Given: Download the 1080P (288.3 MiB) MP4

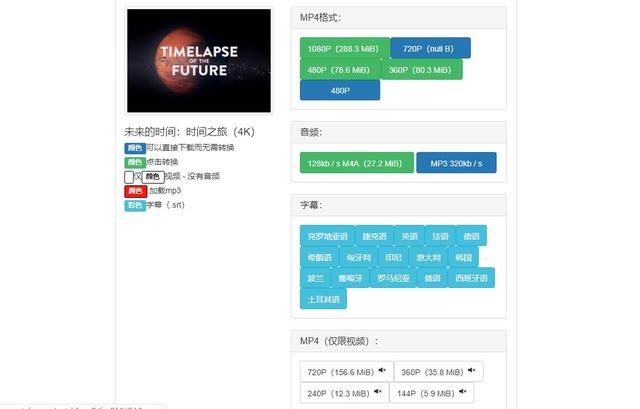Looking at the screenshot, I should 343,48.
